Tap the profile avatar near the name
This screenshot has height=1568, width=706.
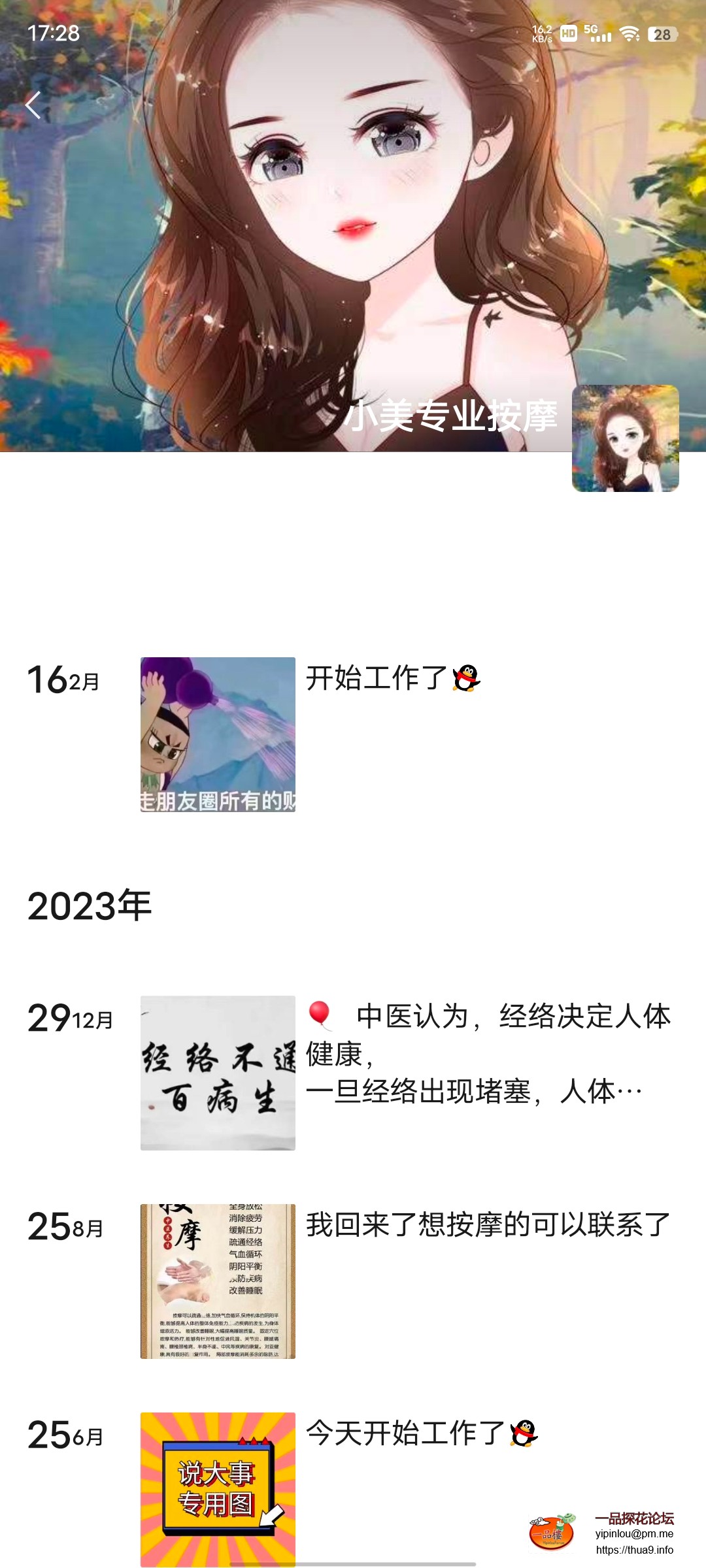coord(625,438)
